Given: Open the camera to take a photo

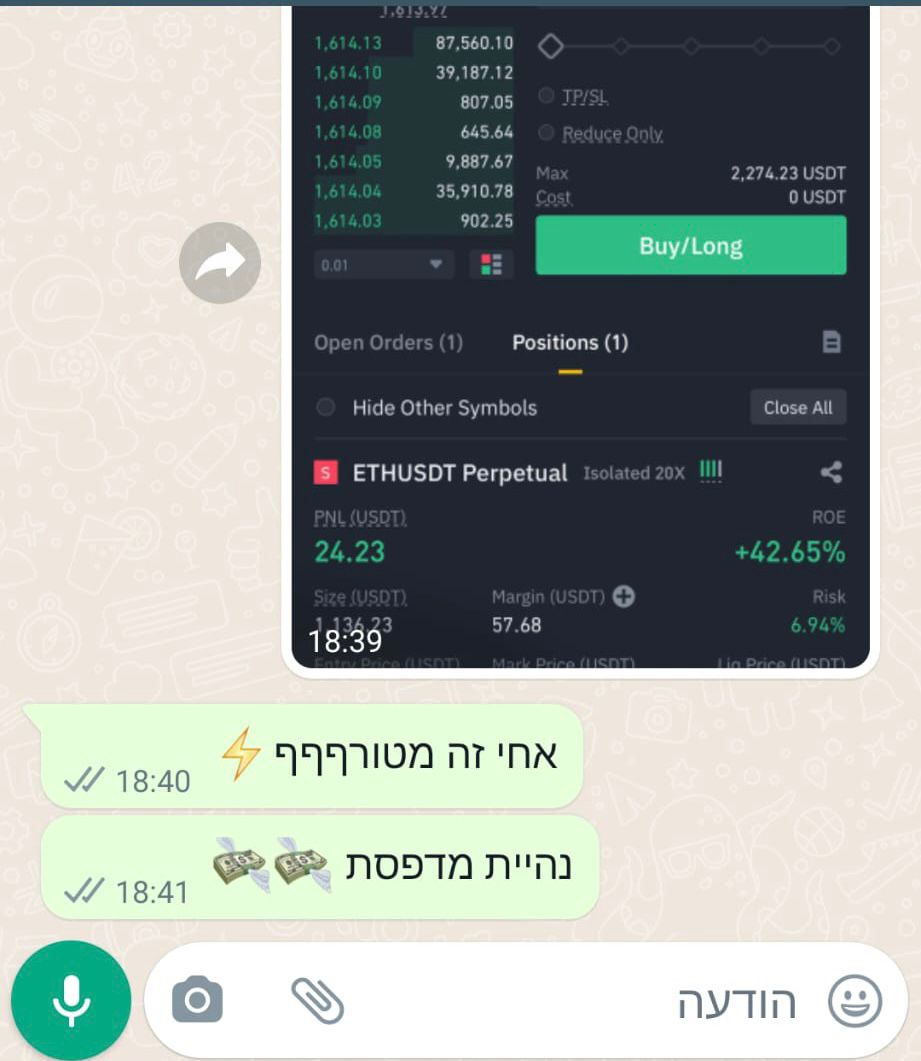Looking at the screenshot, I should tap(197, 1000).
